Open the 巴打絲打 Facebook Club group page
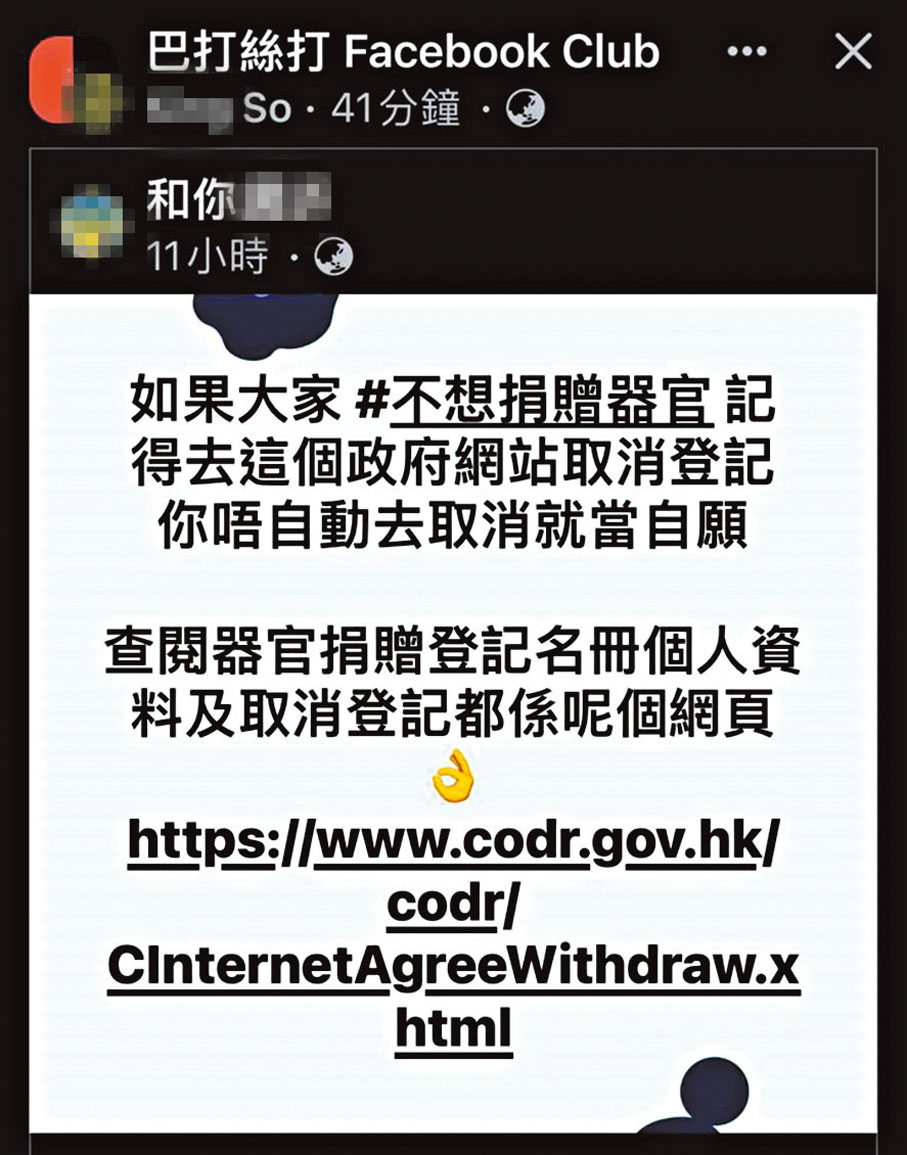Viewport: 907px width, 1155px height. click(x=403, y=52)
